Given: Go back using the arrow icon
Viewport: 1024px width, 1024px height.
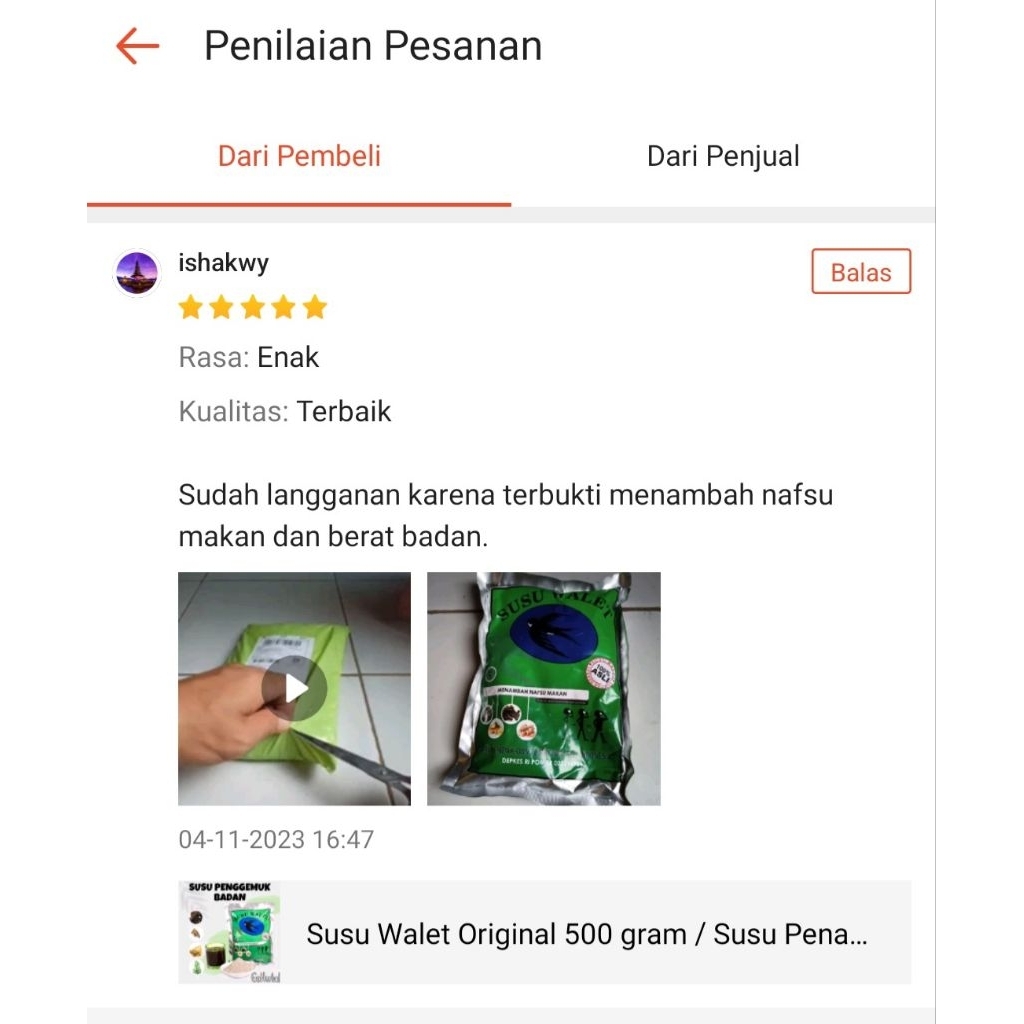Looking at the screenshot, I should [x=138, y=46].
